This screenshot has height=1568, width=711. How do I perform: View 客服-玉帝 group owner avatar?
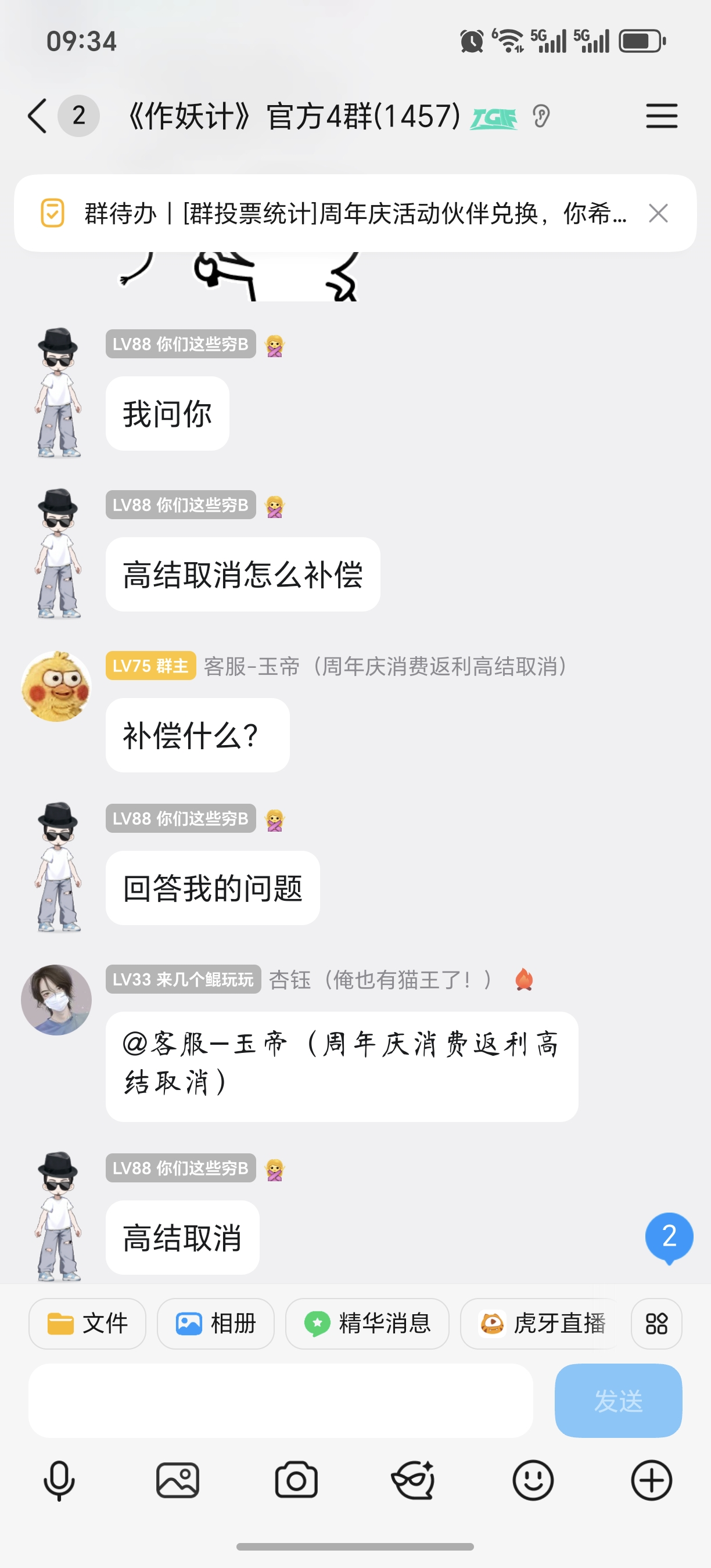point(56,686)
